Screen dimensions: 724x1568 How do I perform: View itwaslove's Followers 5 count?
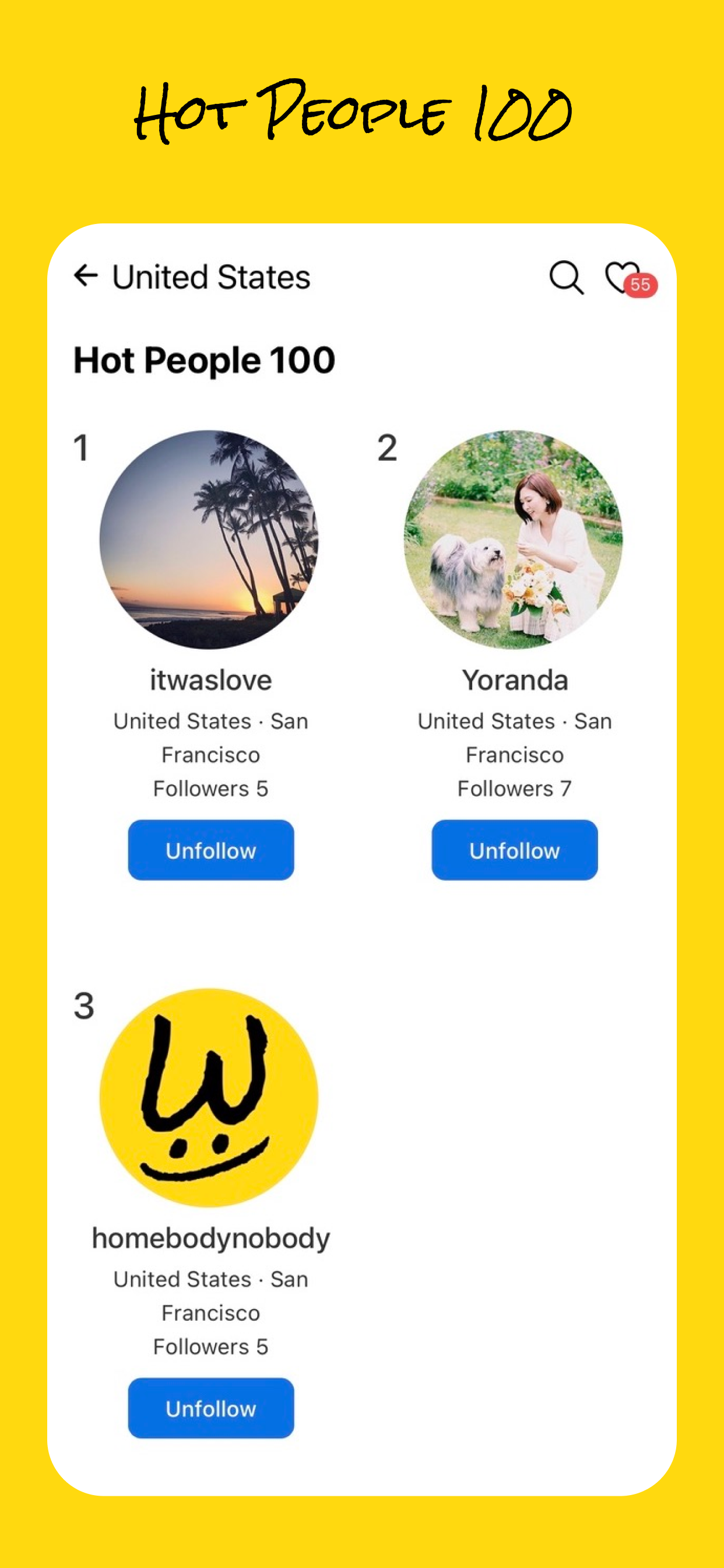pyautogui.click(x=210, y=788)
